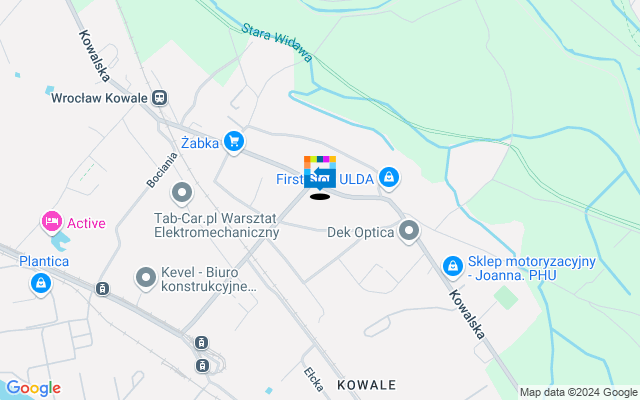Tap the Active hotel marker

pyautogui.click(x=50, y=221)
